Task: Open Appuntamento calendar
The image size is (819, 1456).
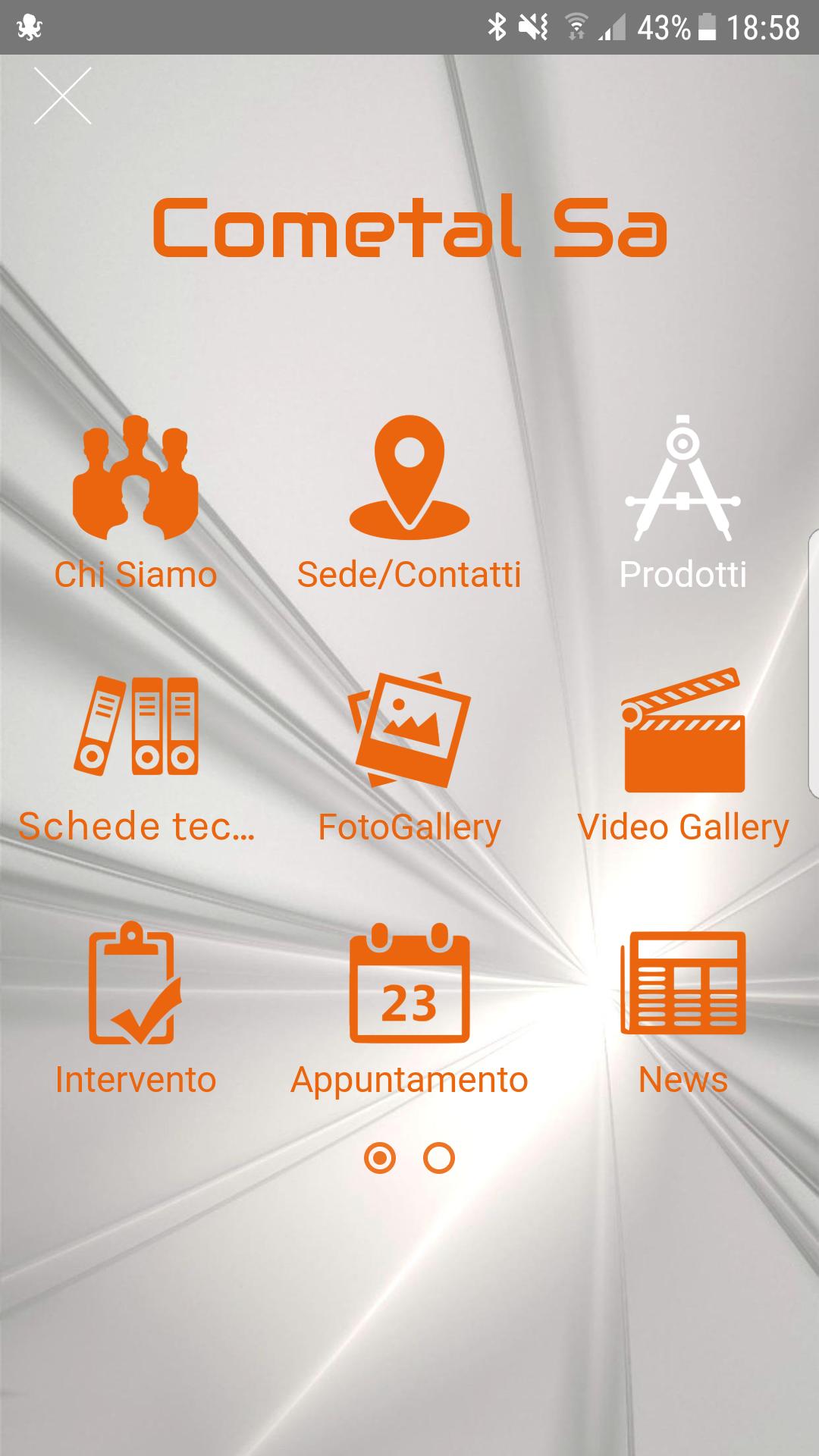Action: [409, 1009]
